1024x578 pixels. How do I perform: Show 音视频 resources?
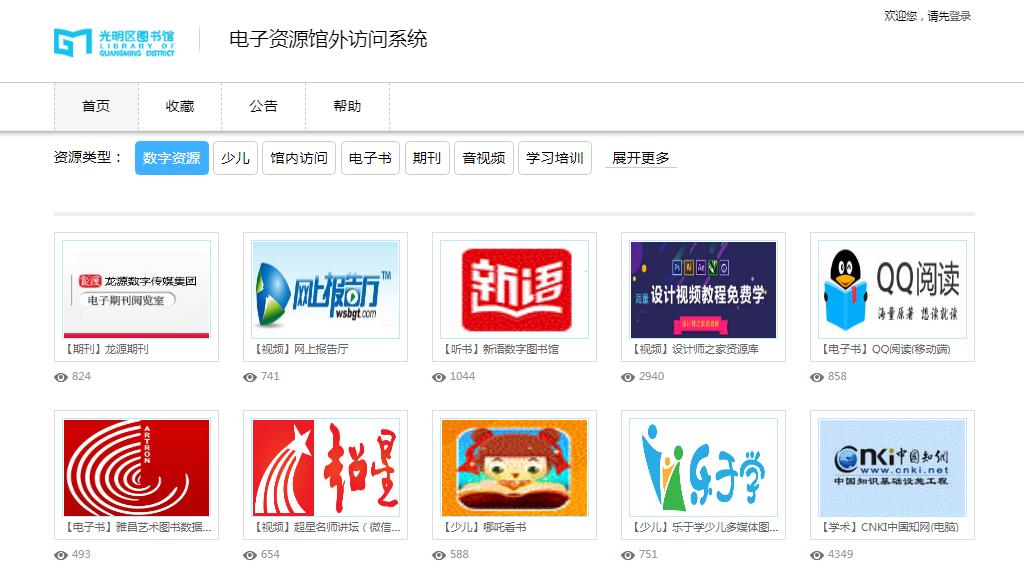(x=484, y=158)
